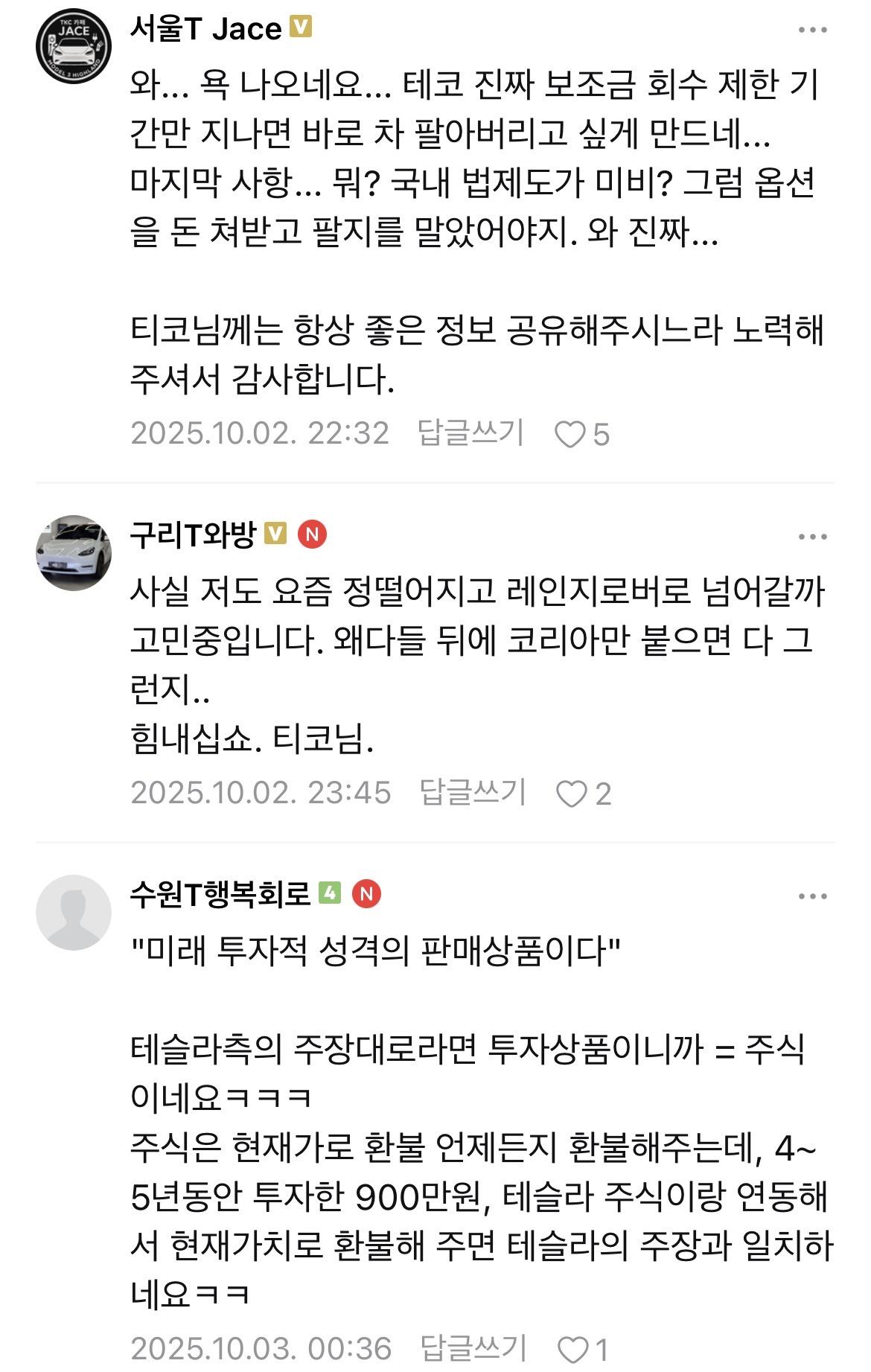Screen dimensions: 871x1372
Task: View 구리T와방's profile avatar
Action: [x=73, y=552]
